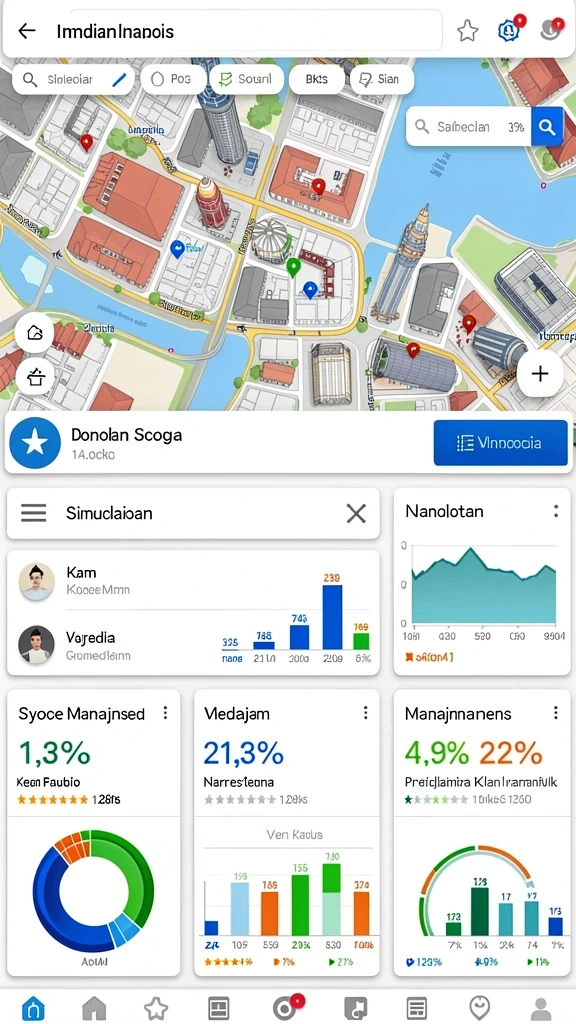576x1024 pixels.
Task: Tap the home layer button on the map
Action: click(x=35, y=333)
